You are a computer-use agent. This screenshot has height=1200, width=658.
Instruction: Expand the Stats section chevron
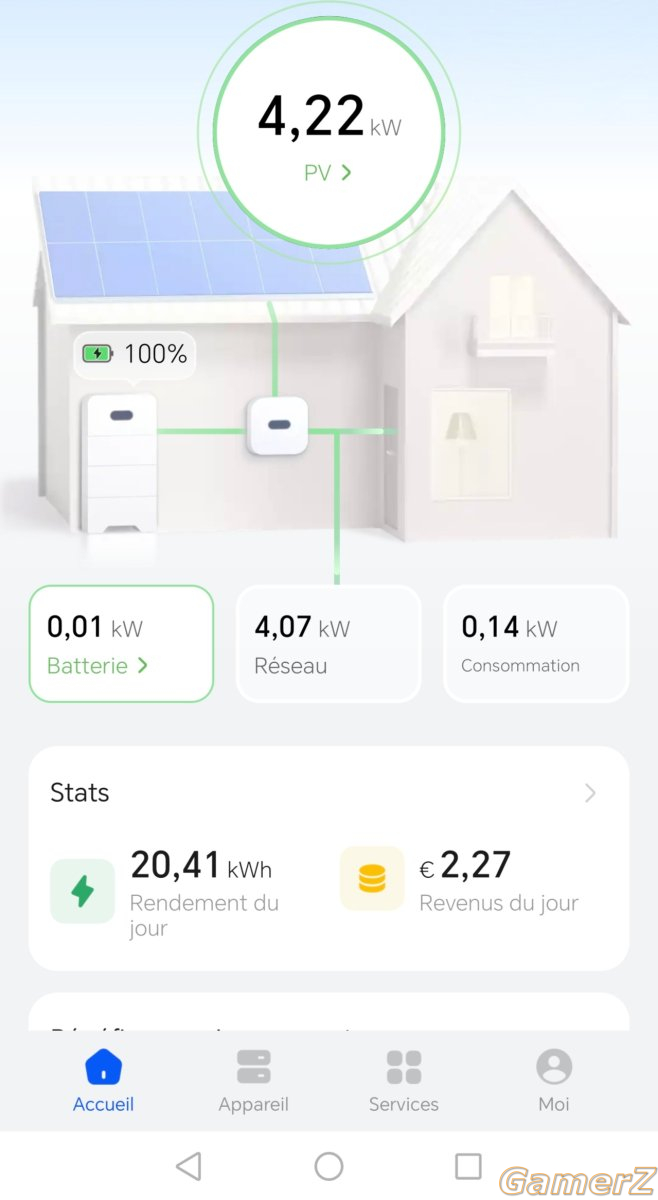590,793
